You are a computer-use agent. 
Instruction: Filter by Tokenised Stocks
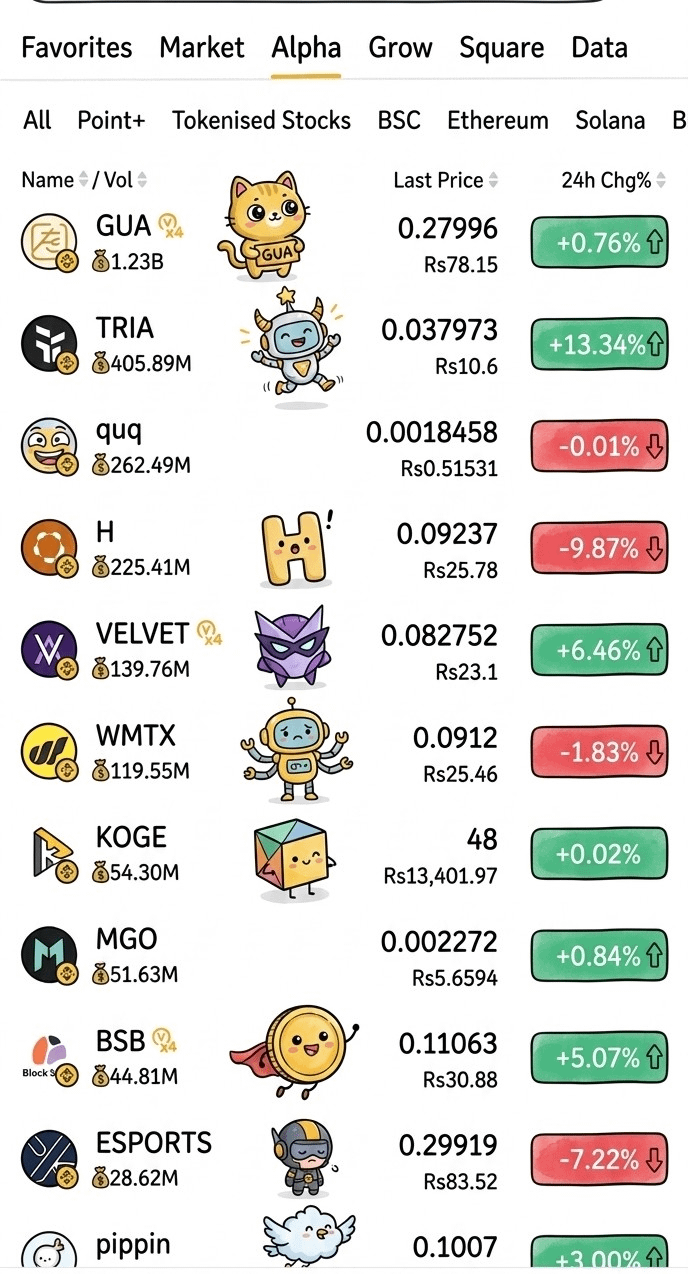(x=261, y=121)
